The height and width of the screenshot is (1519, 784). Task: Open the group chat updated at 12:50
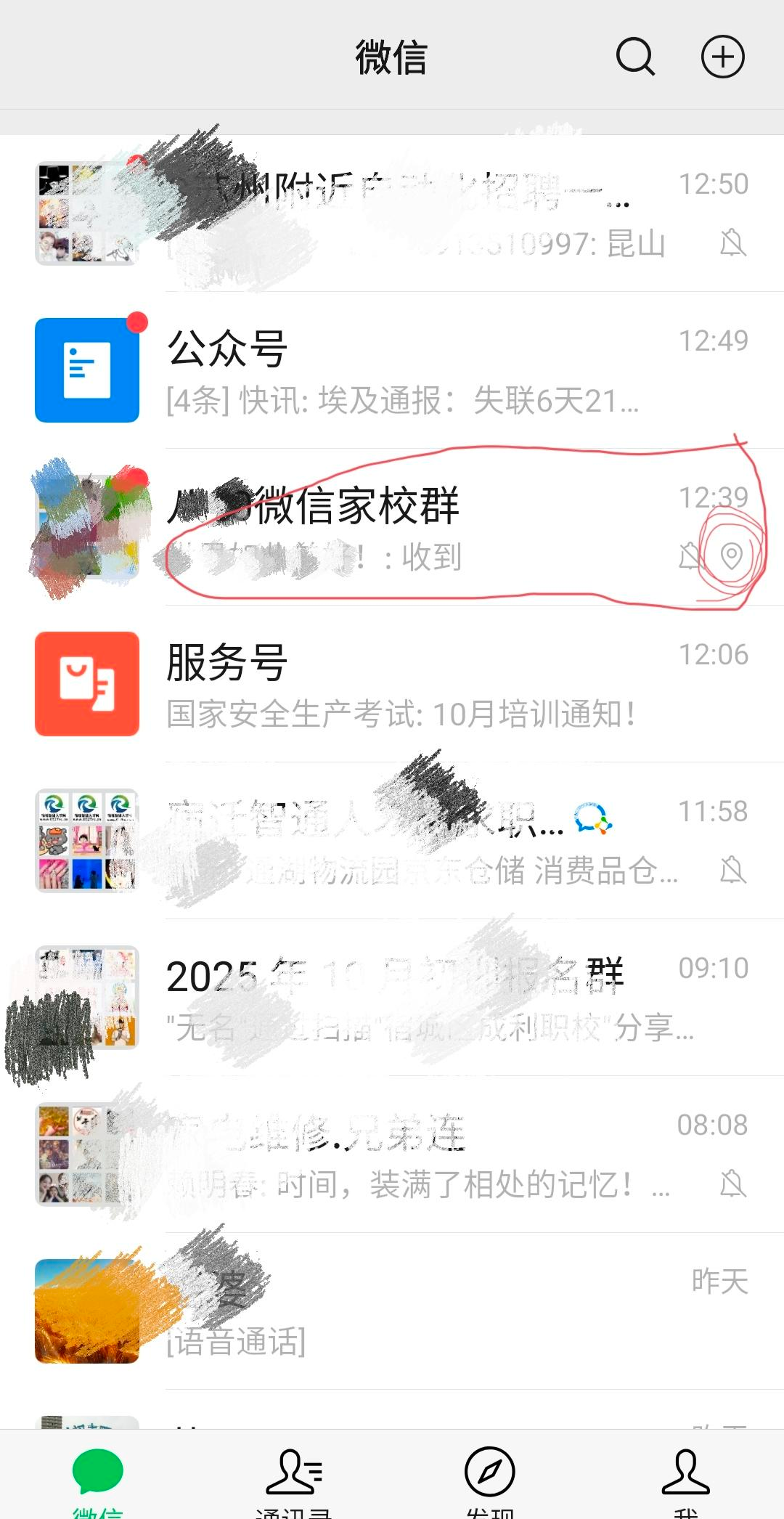pyautogui.click(x=392, y=213)
